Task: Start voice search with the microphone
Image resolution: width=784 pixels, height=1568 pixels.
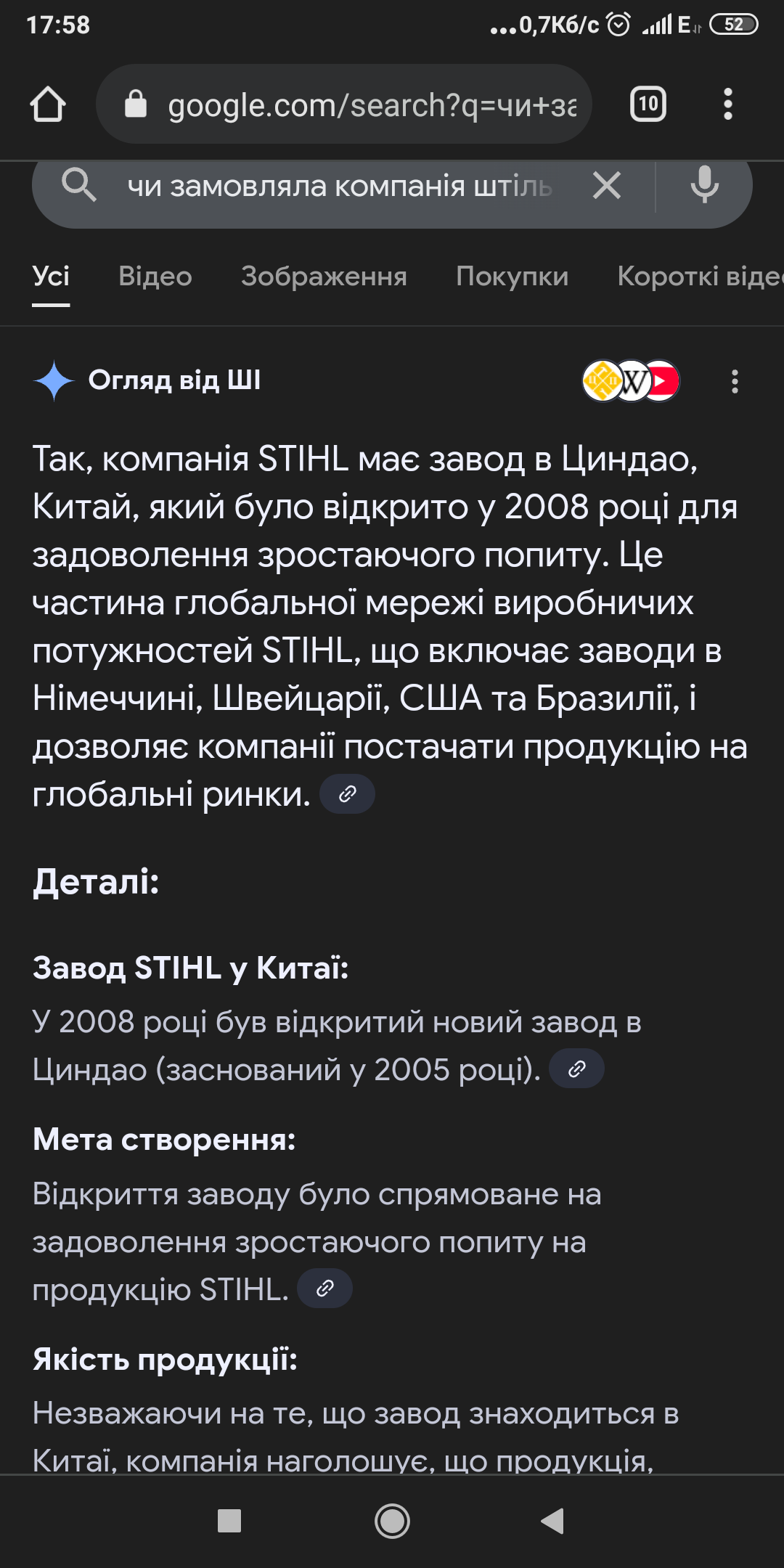Action: (704, 186)
